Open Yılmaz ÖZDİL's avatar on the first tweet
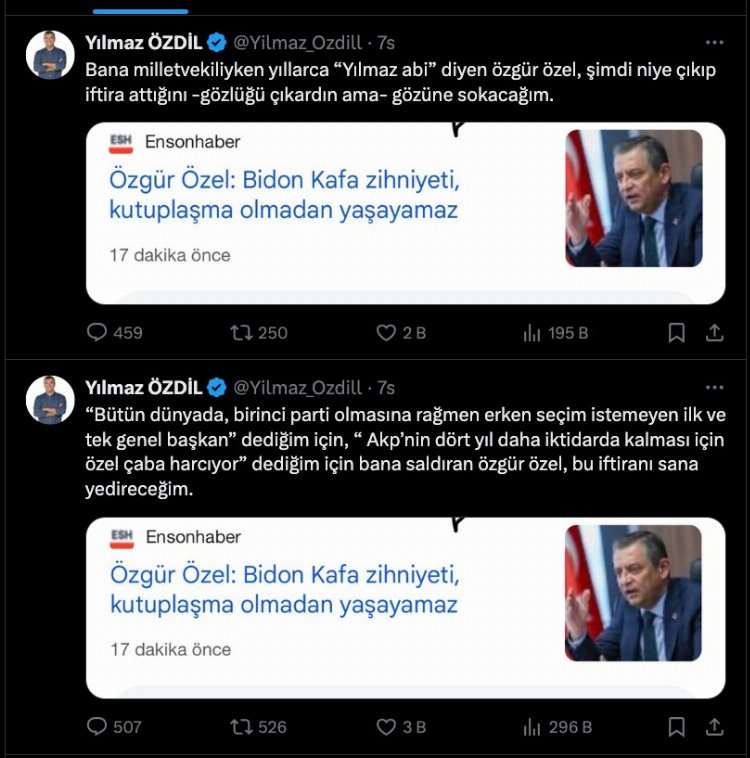The image size is (750, 758). coord(50,55)
